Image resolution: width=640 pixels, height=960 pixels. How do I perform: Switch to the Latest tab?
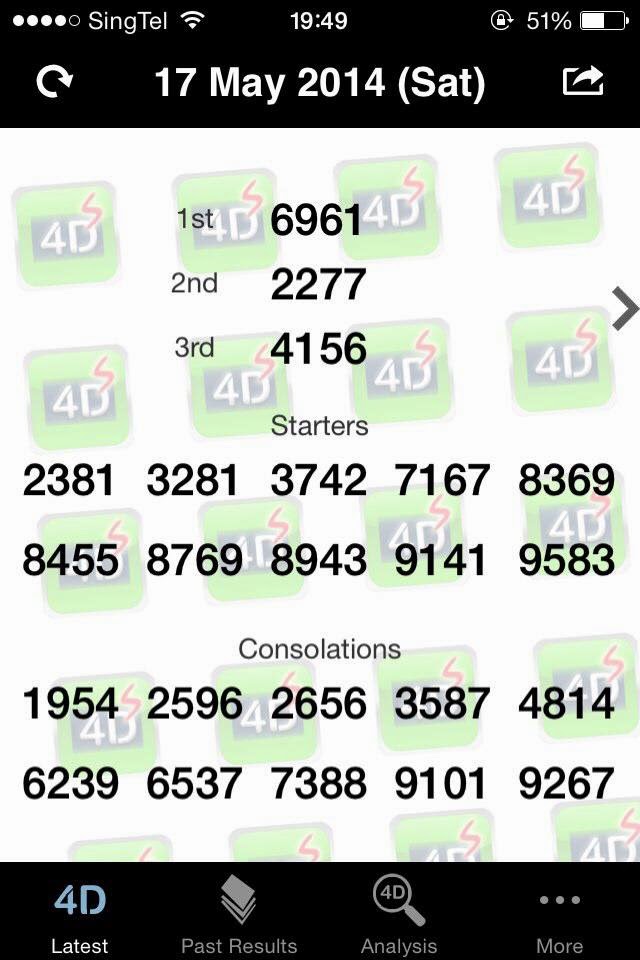80,913
